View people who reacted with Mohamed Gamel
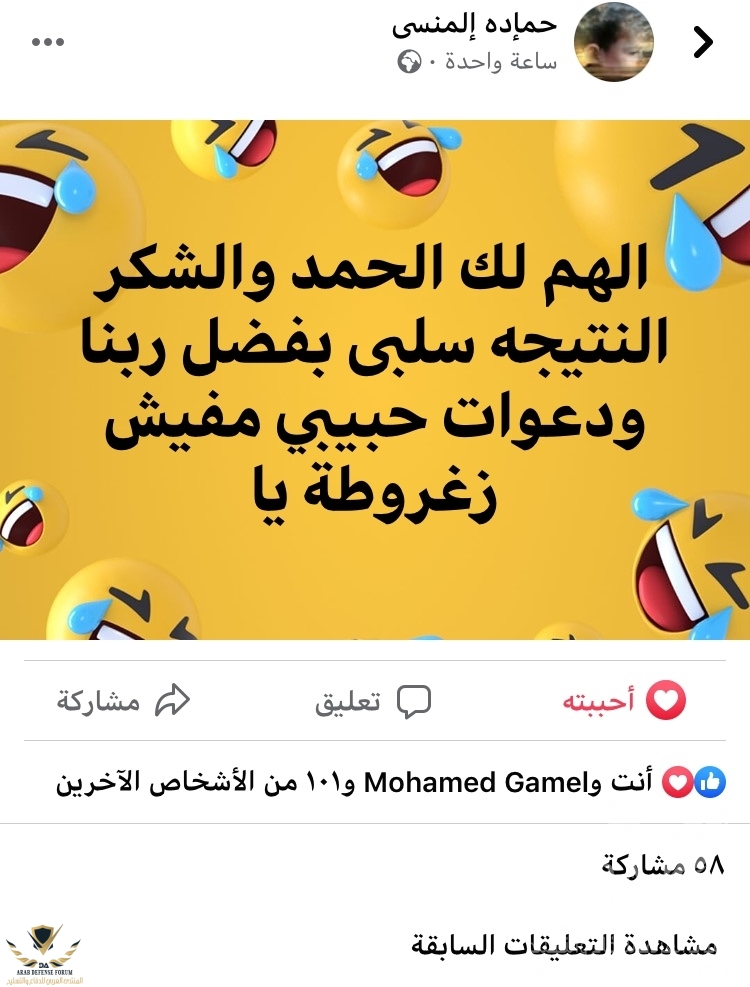Image resolution: width=750 pixels, height=987 pixels. pos(390,782)
